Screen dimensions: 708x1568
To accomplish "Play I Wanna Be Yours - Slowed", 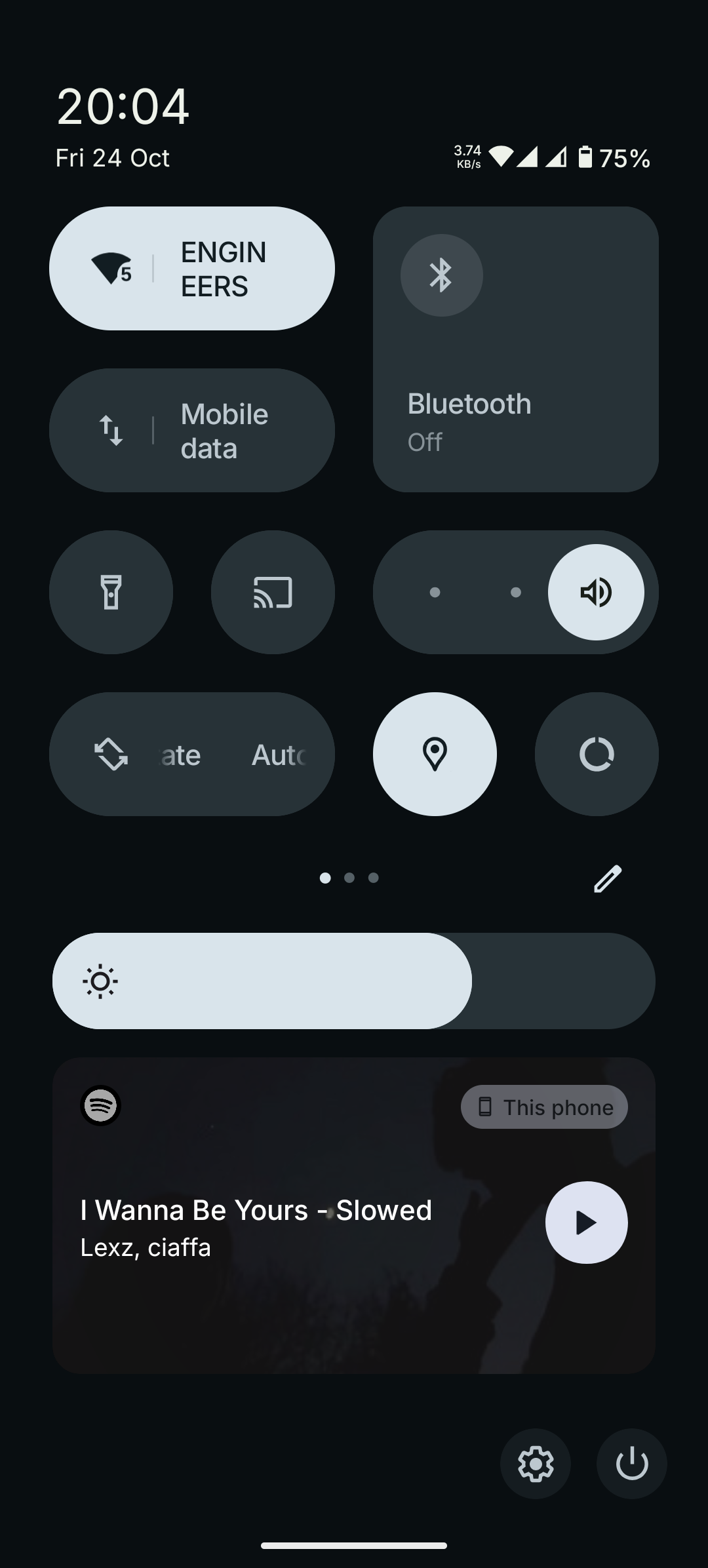I will point(586,1223).
